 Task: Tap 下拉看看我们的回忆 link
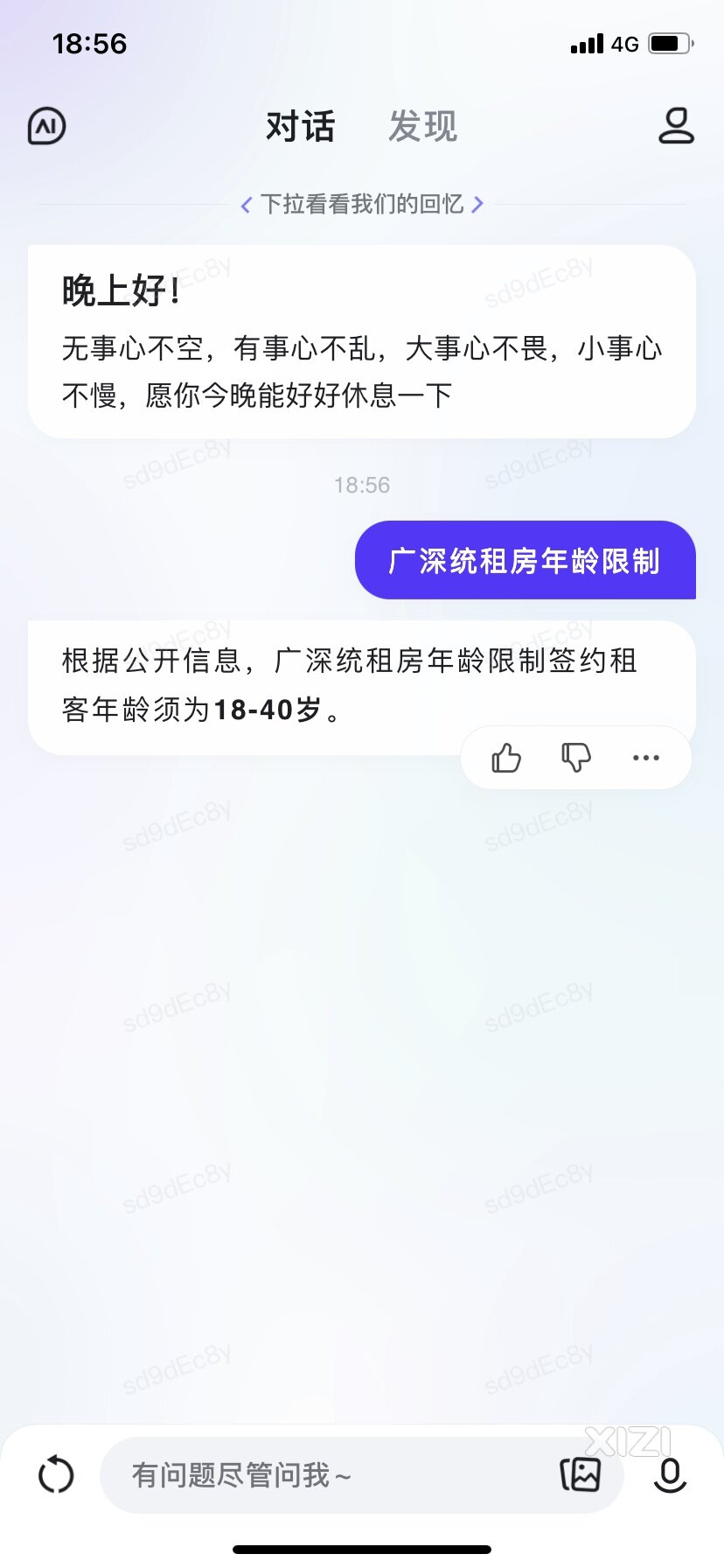(x=362, y=205)
